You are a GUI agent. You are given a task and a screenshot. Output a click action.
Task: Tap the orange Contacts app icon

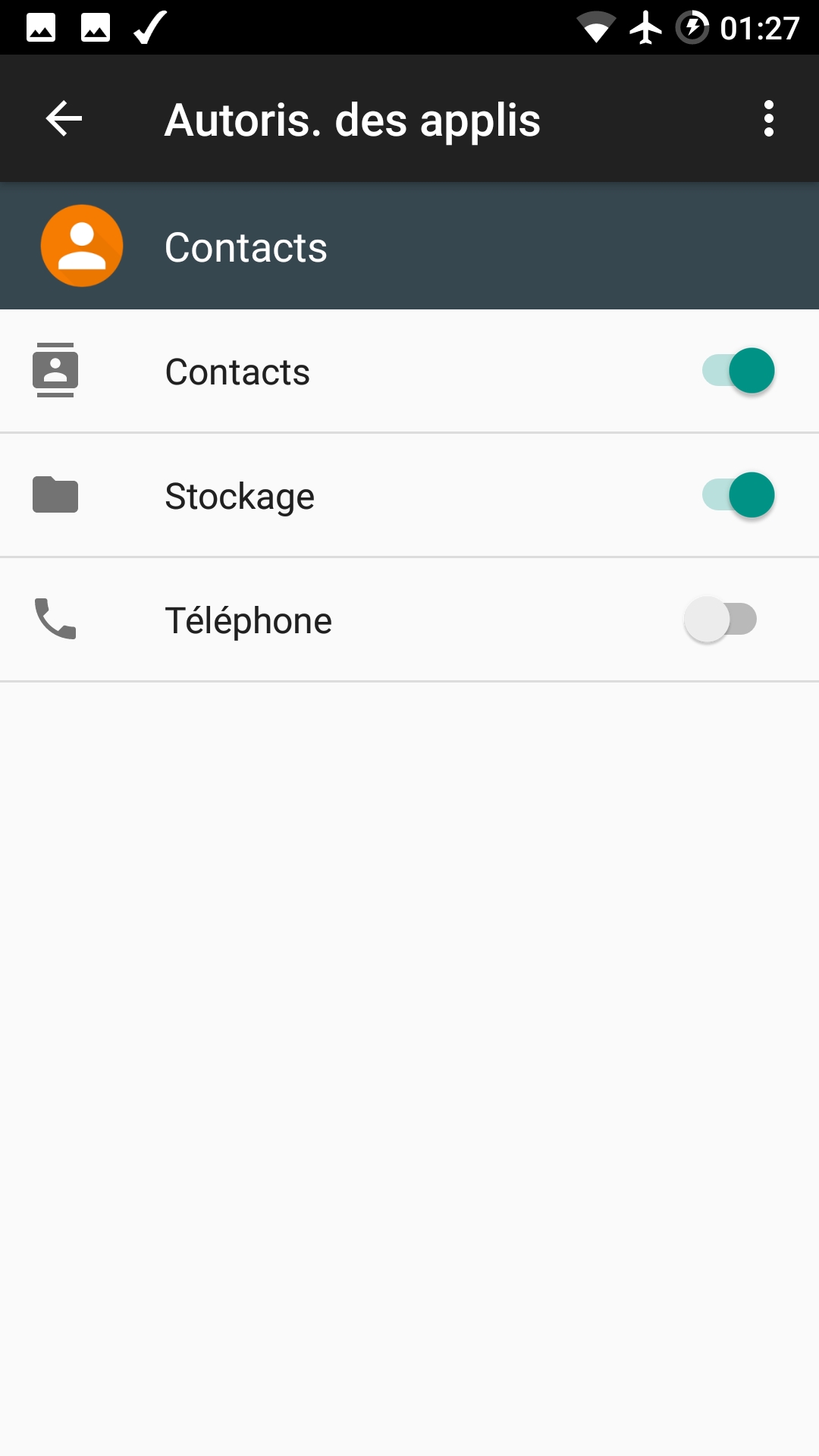(82, 246)
